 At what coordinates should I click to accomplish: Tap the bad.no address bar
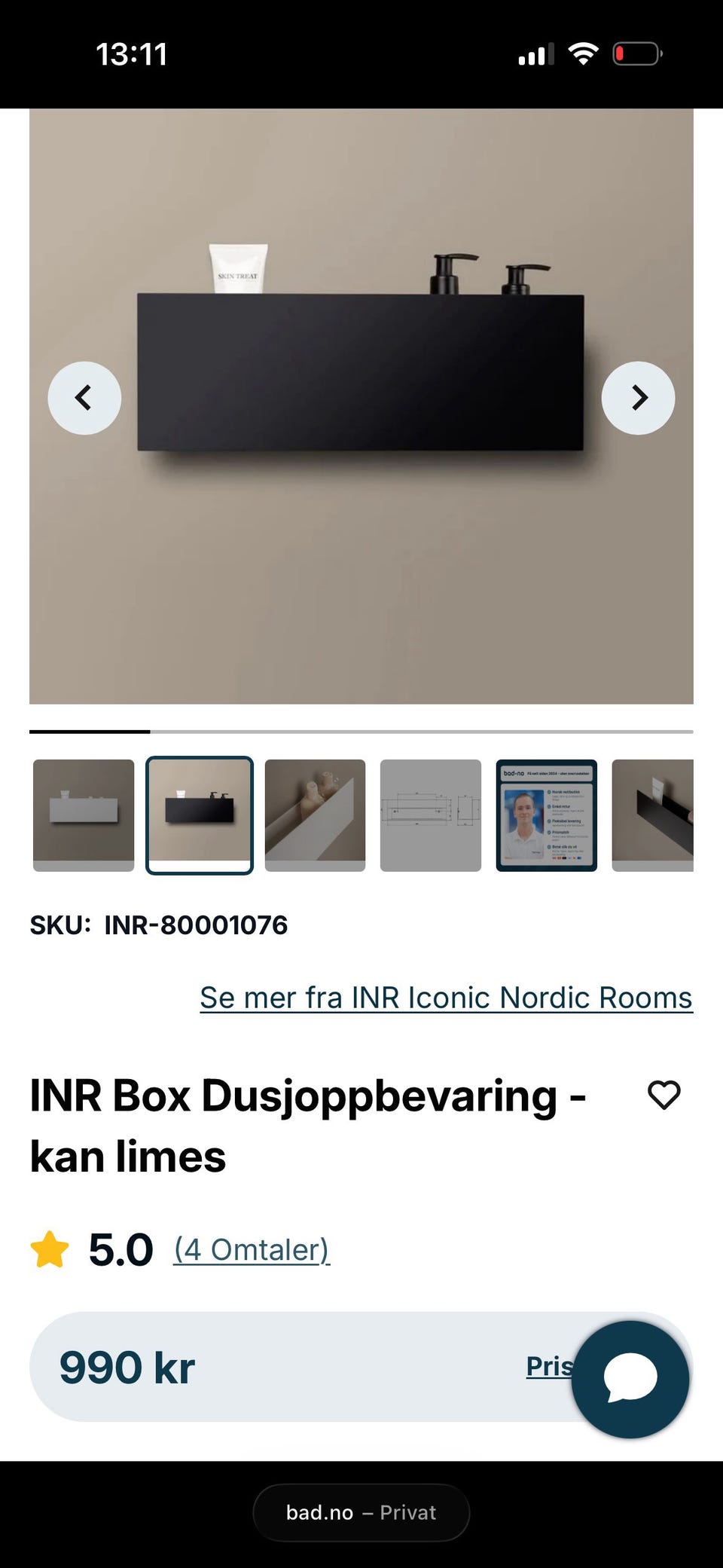coord(361,1511)
